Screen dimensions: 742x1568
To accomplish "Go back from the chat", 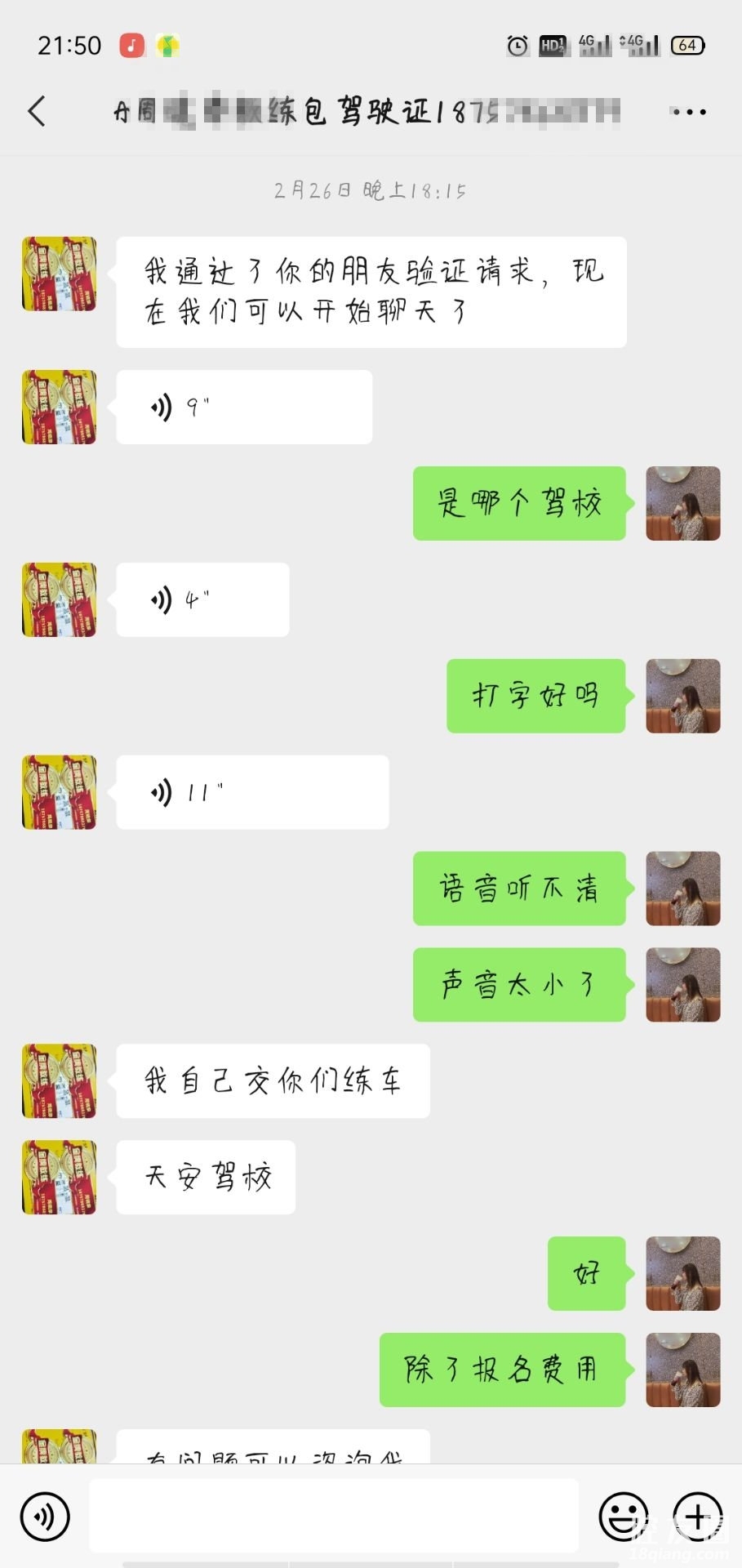I will [37, 112].
